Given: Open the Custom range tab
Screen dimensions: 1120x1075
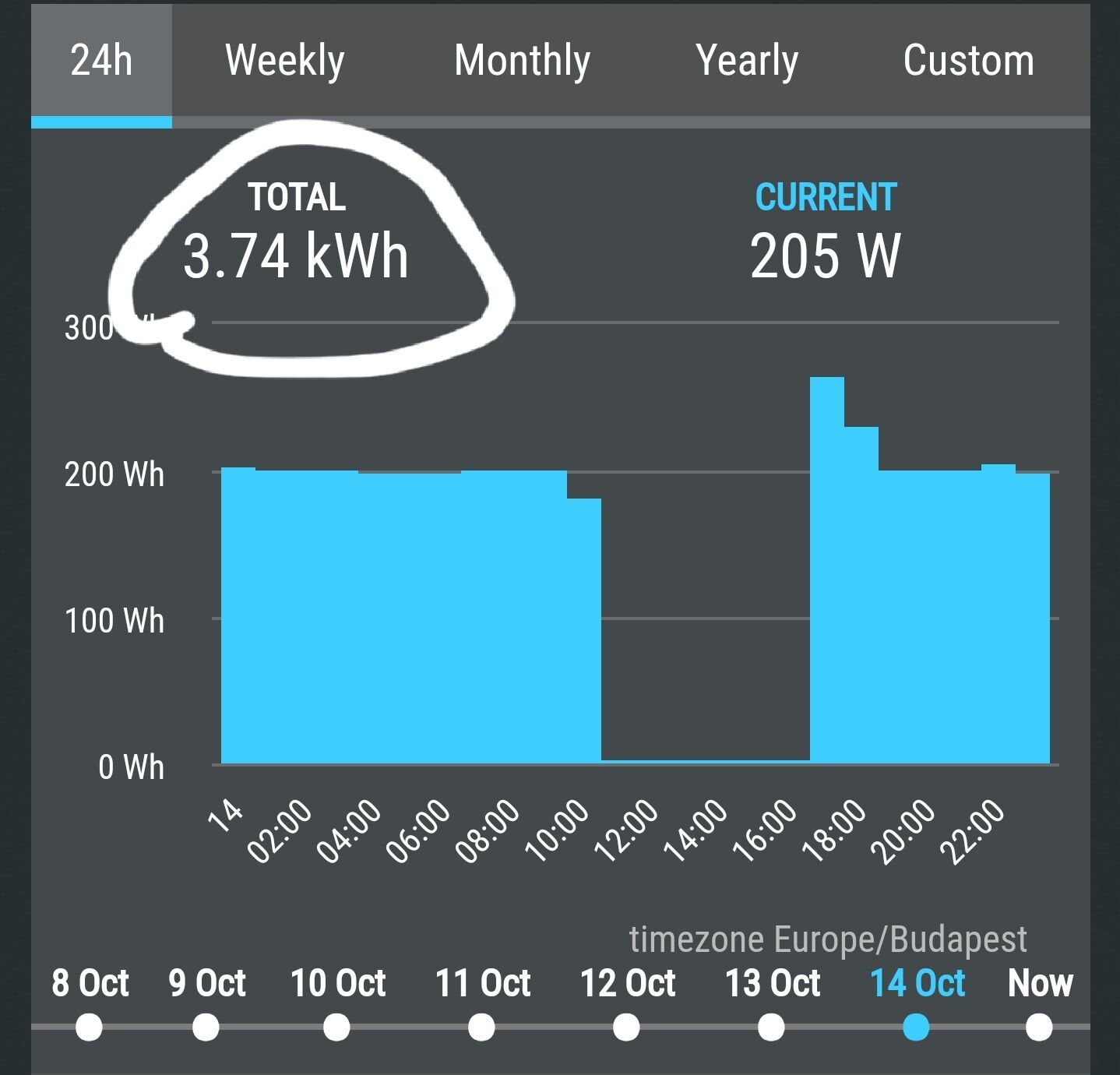Looking at the screenshot, I should pos(968,61).
